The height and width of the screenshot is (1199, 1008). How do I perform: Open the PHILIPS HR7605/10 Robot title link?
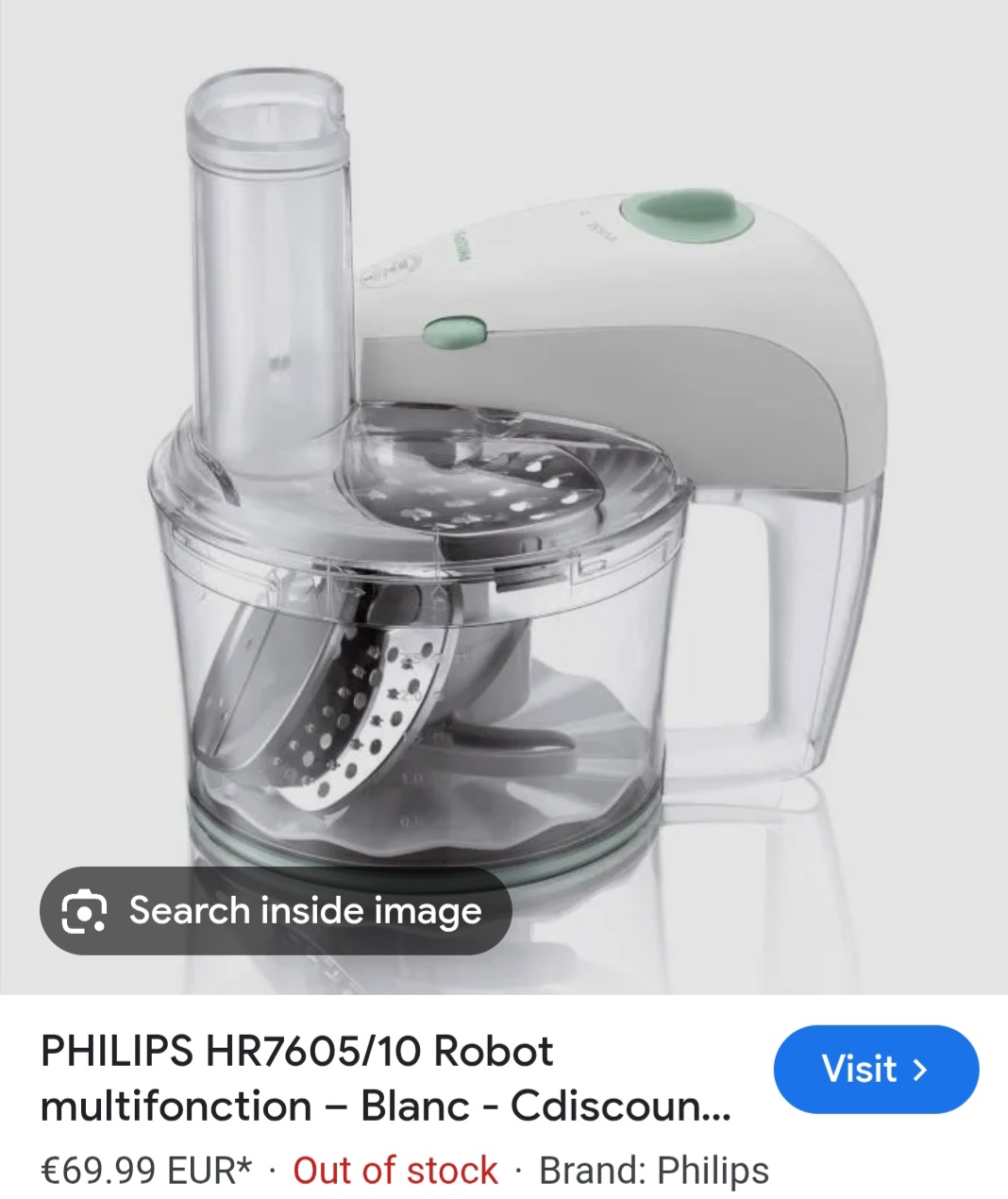pyautogui.click(x=385, y=1078)
